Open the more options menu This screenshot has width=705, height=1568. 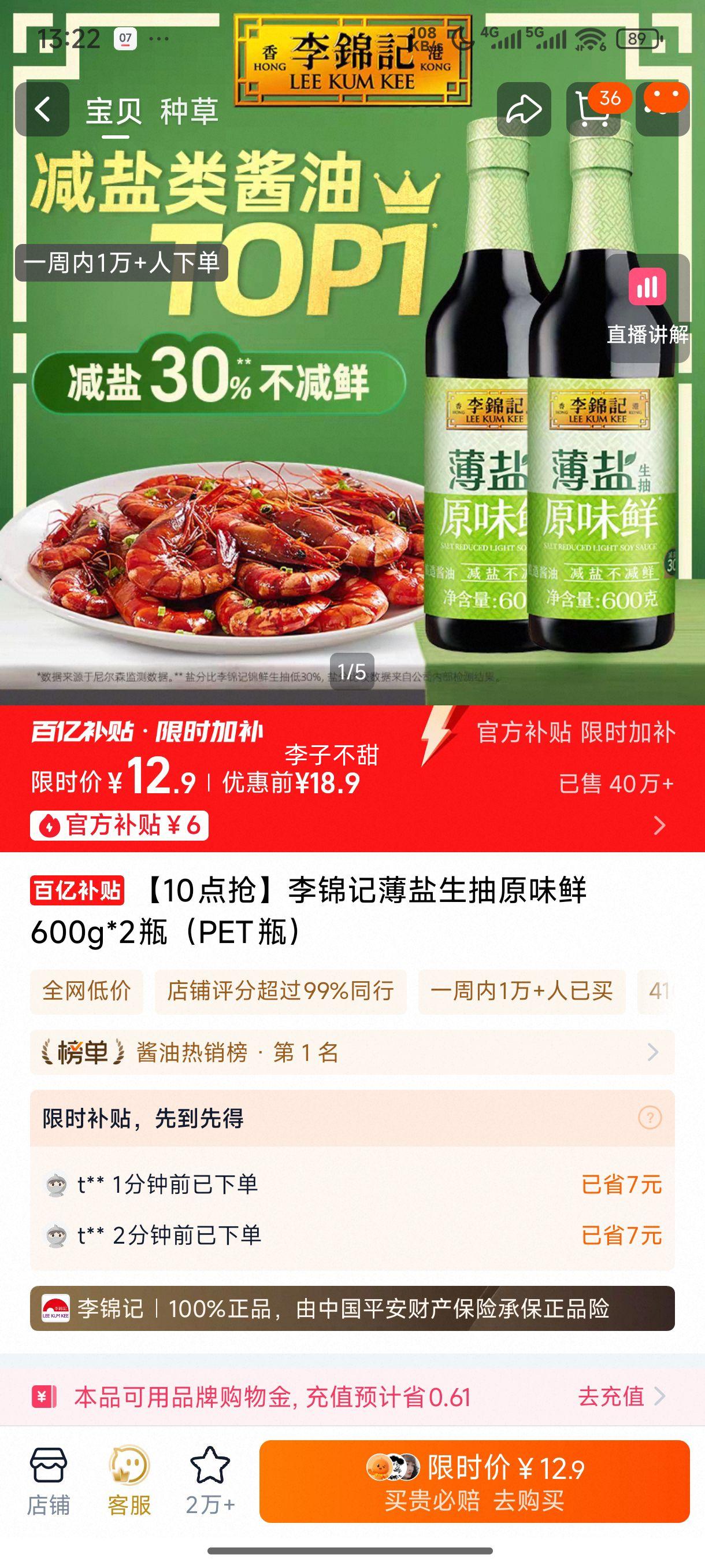click(662, 110)
